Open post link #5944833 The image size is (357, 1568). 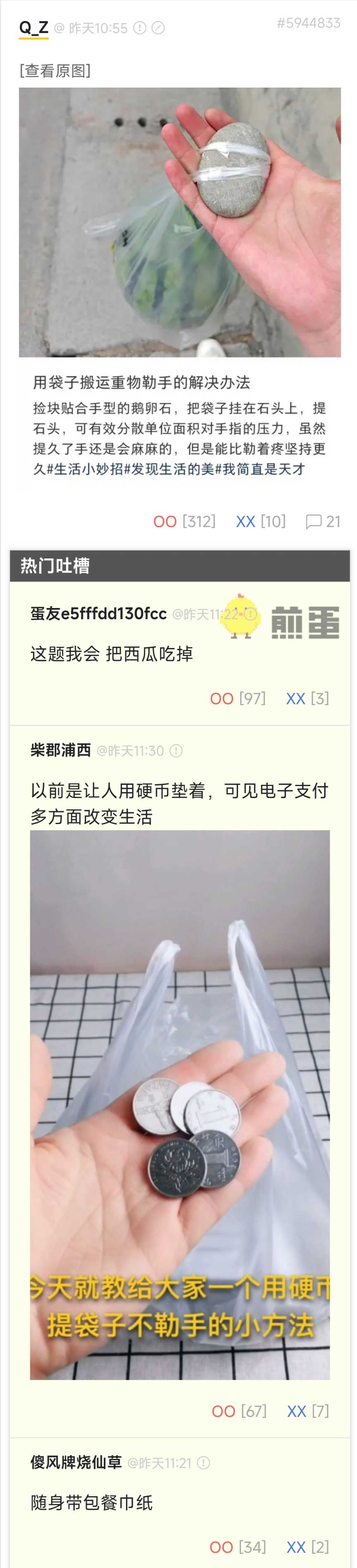[308, 23]
